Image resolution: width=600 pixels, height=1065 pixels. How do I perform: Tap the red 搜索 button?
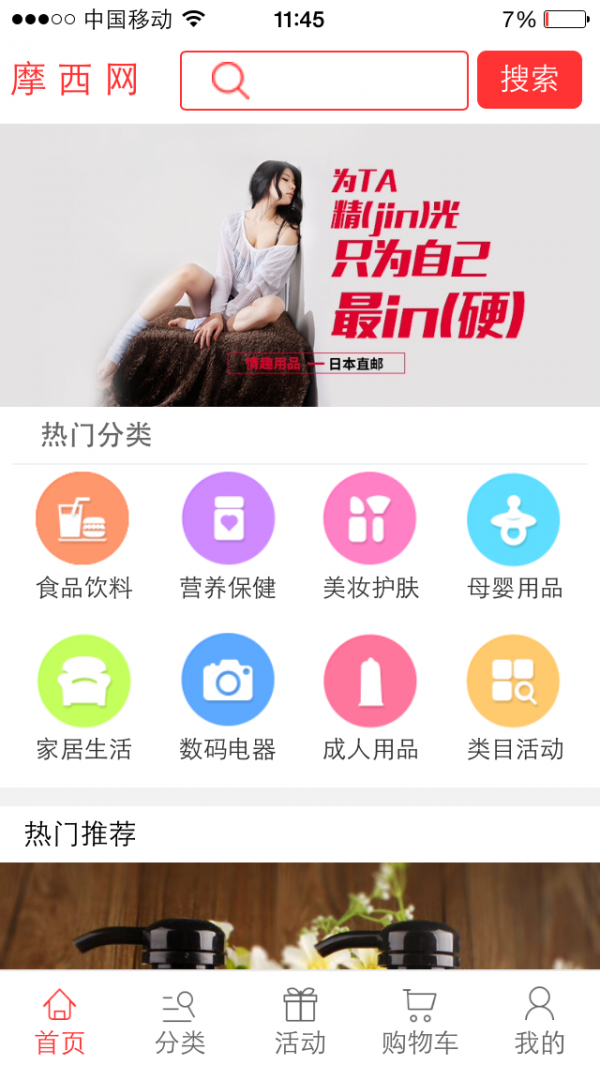tap(529, 80)
